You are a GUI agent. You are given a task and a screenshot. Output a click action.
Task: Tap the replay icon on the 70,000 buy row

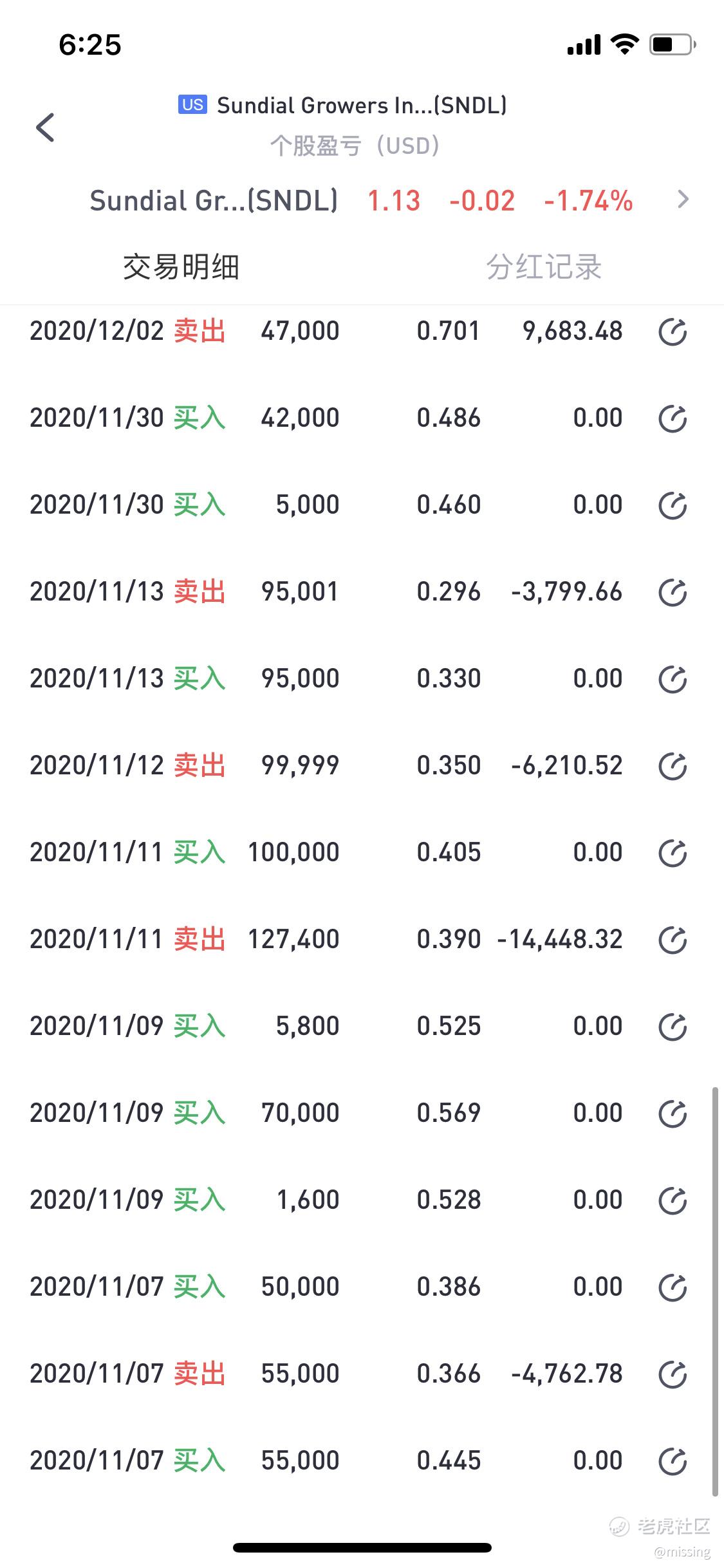pyautogui.click(x=673, y=1114)
